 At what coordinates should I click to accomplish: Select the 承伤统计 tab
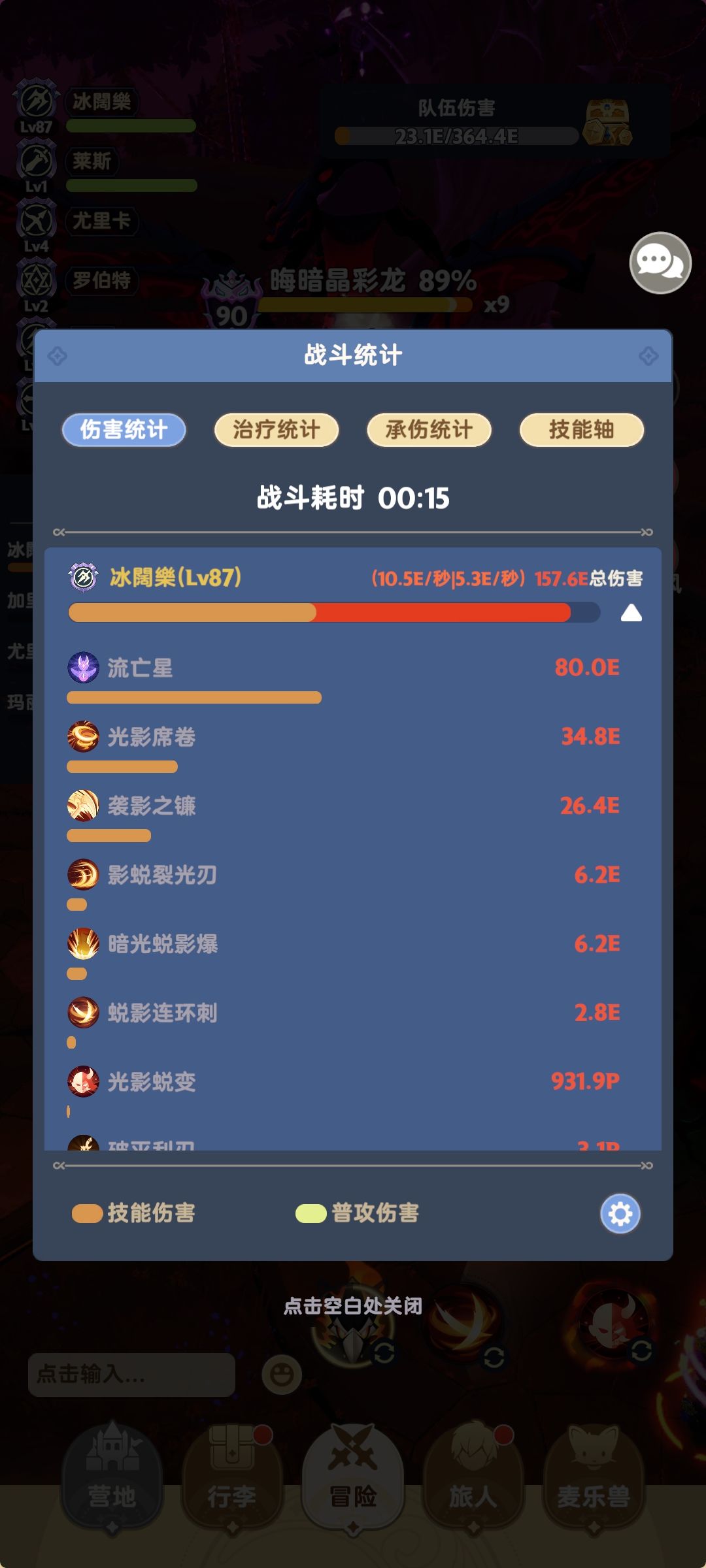(428, 430)
